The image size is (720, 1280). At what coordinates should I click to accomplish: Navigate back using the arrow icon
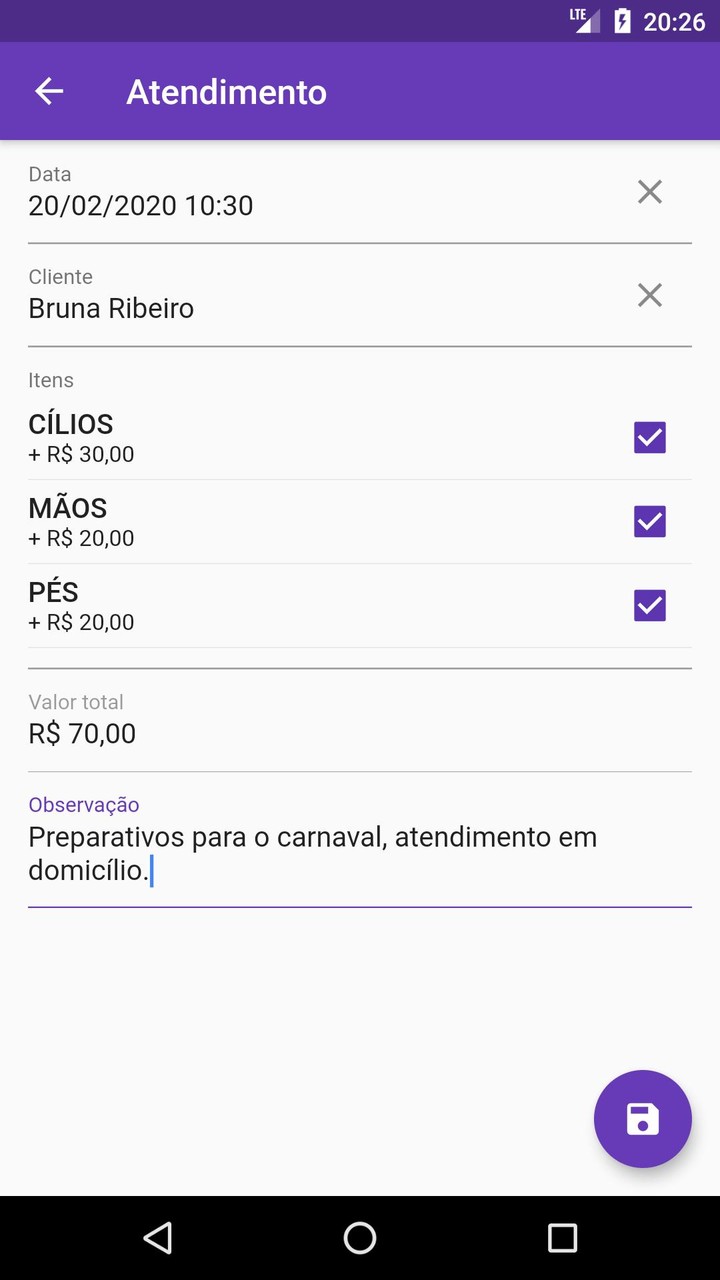[x=48, y=91]
